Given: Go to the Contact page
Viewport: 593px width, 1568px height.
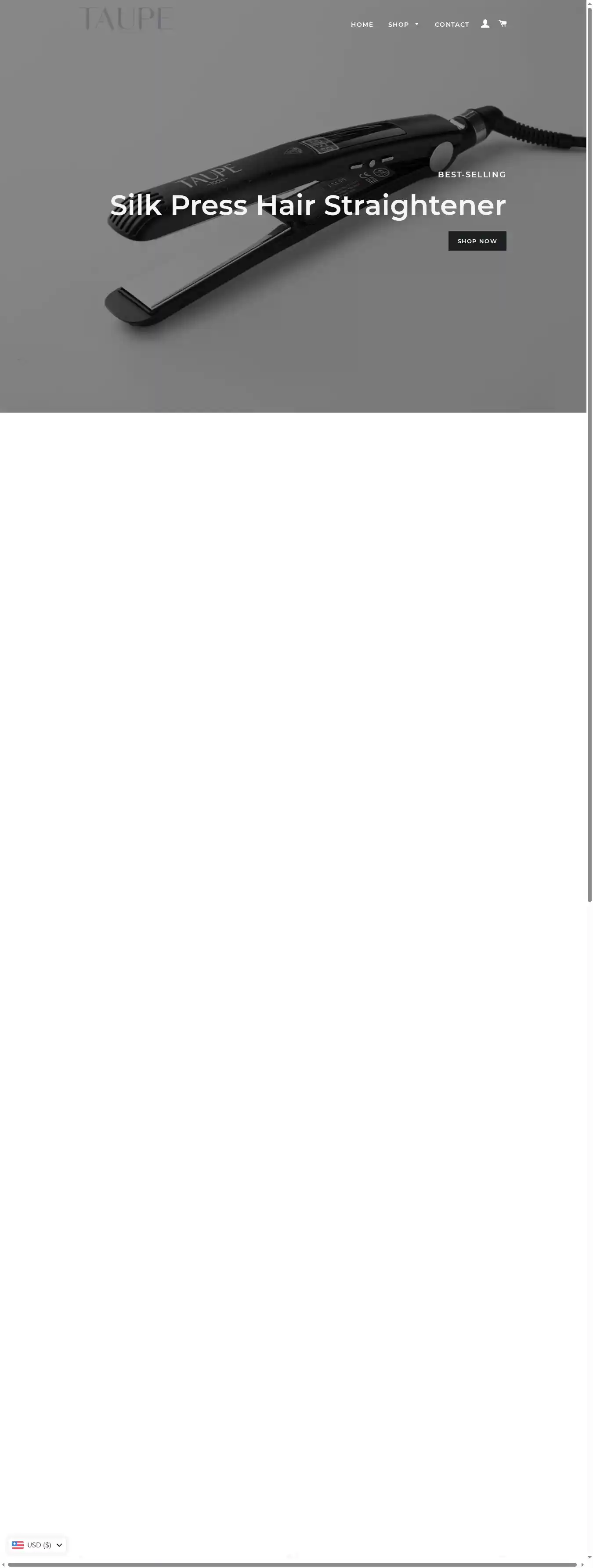Looking at the screenshot, I should click(x=451, y=24).
